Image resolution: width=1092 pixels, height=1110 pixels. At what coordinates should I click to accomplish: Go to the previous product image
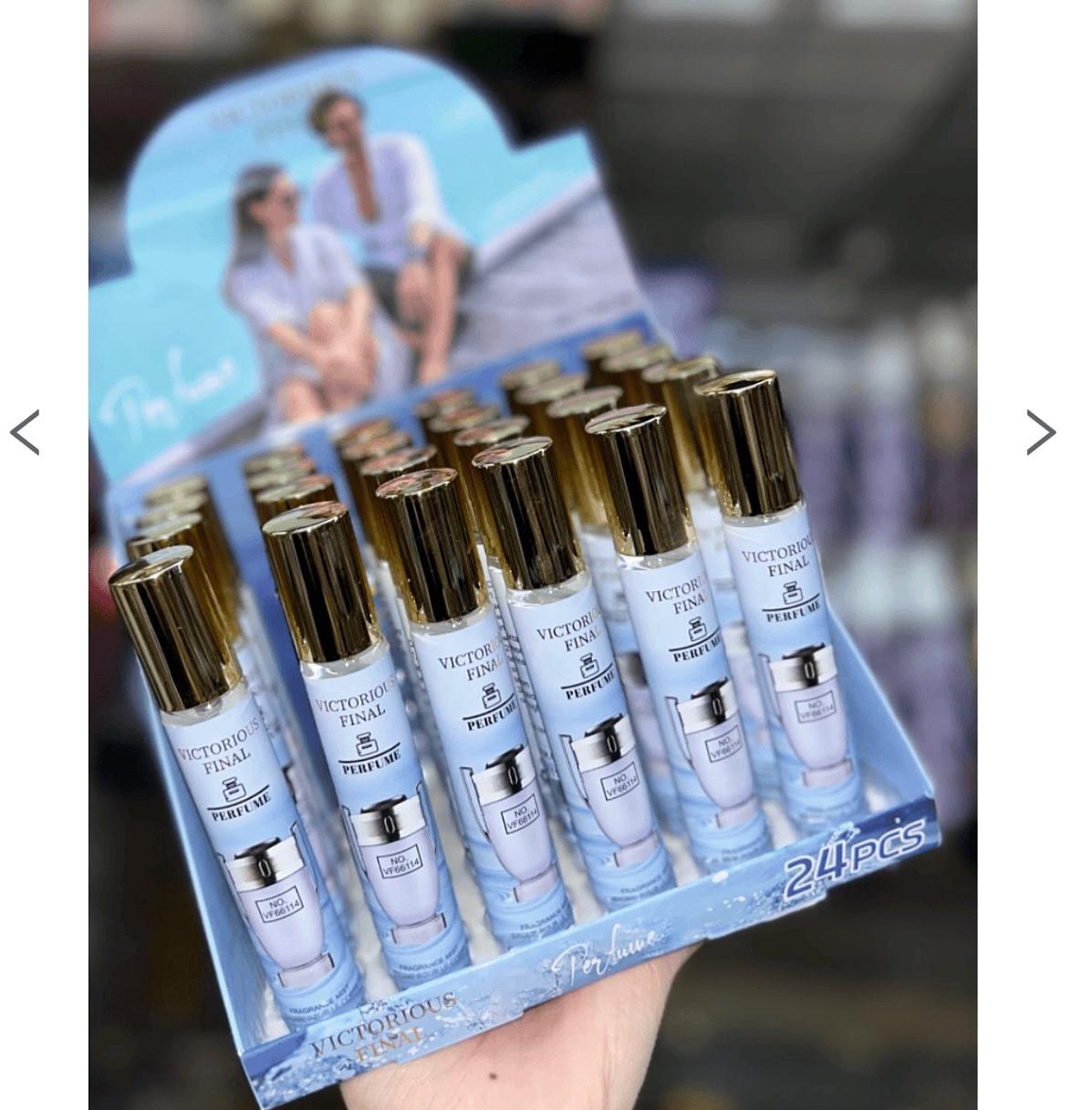click(x=25, y=432)
